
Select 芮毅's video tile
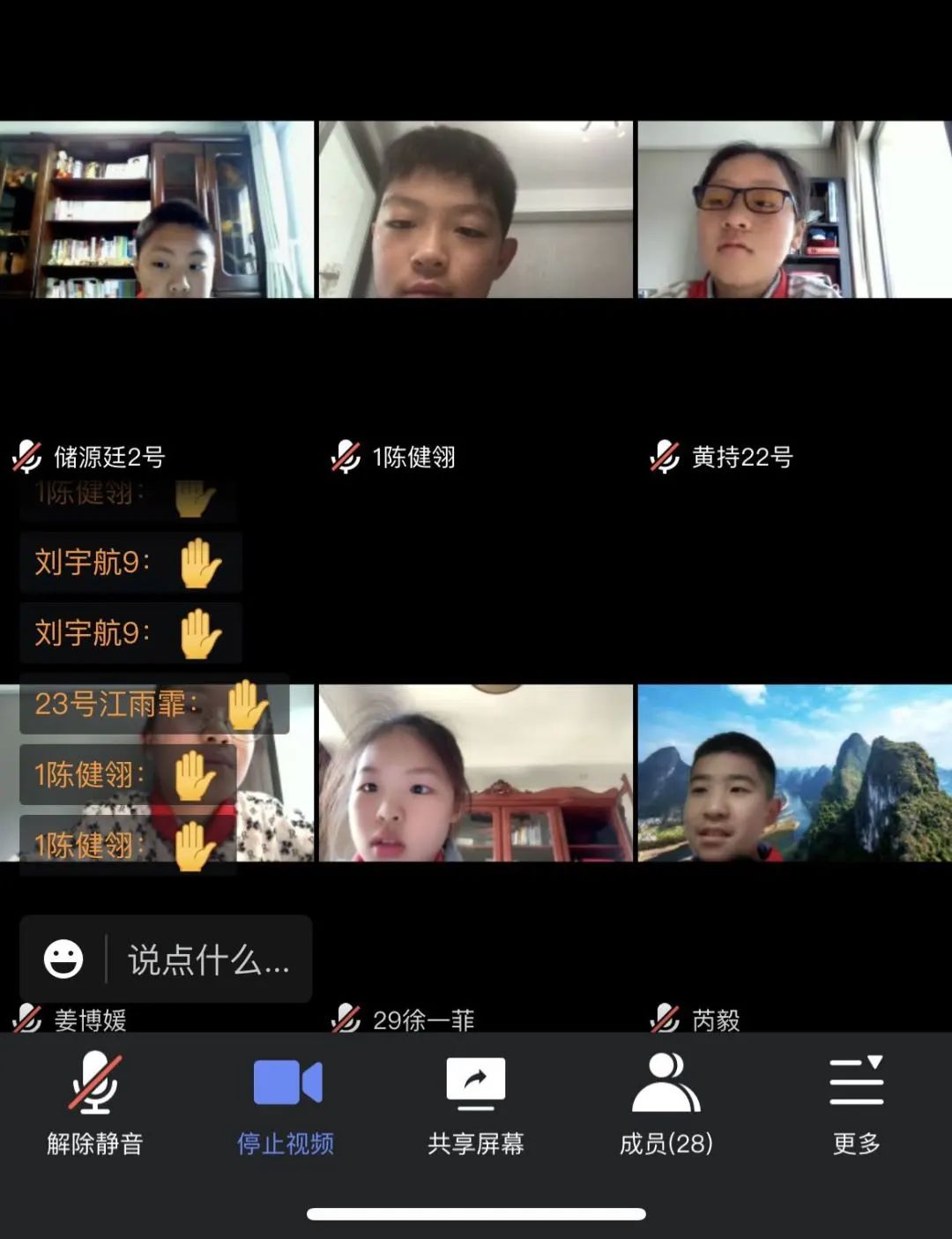pyautogui.click(x=794, y=773)
